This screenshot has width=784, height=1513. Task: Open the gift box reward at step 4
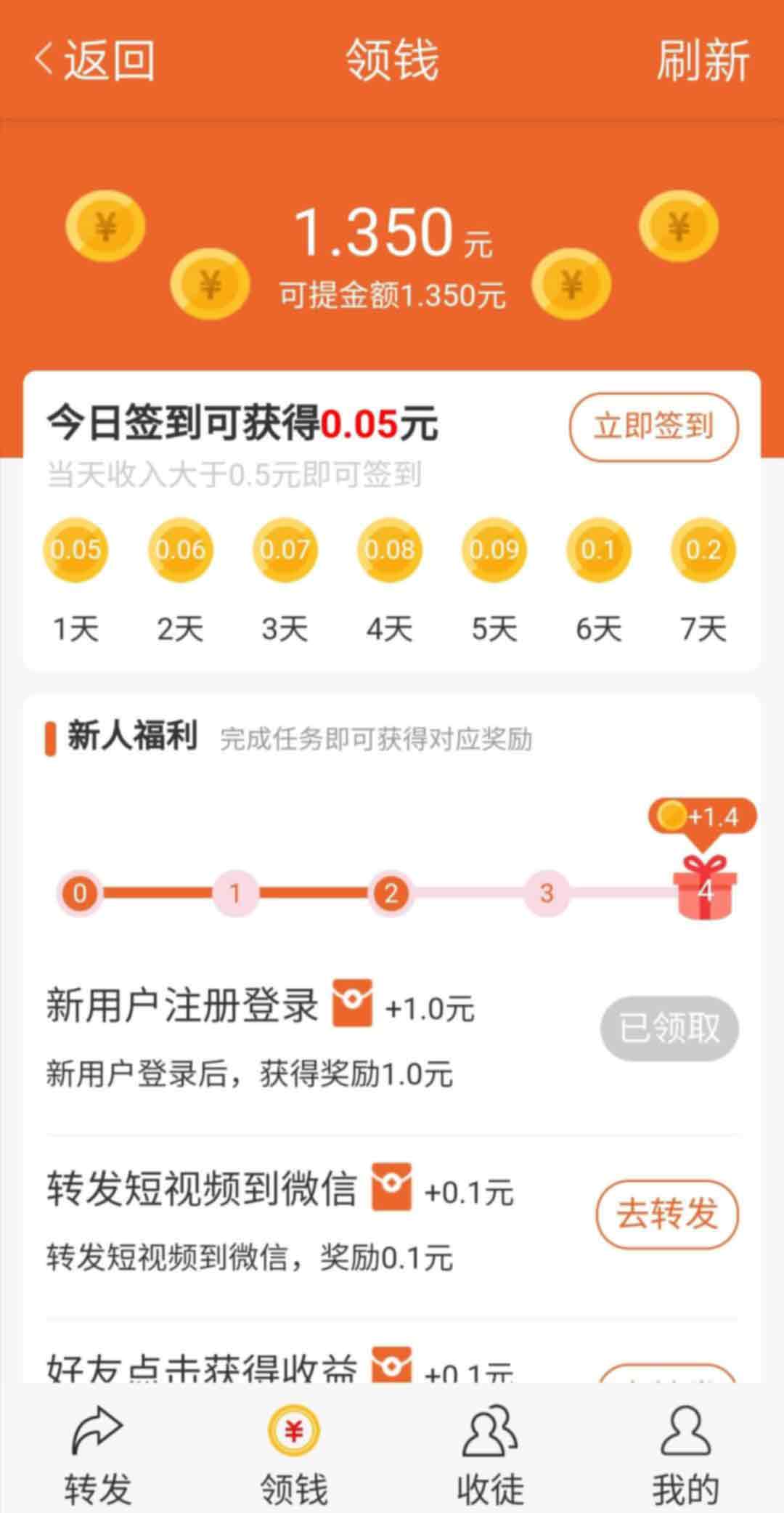point(705,887)
